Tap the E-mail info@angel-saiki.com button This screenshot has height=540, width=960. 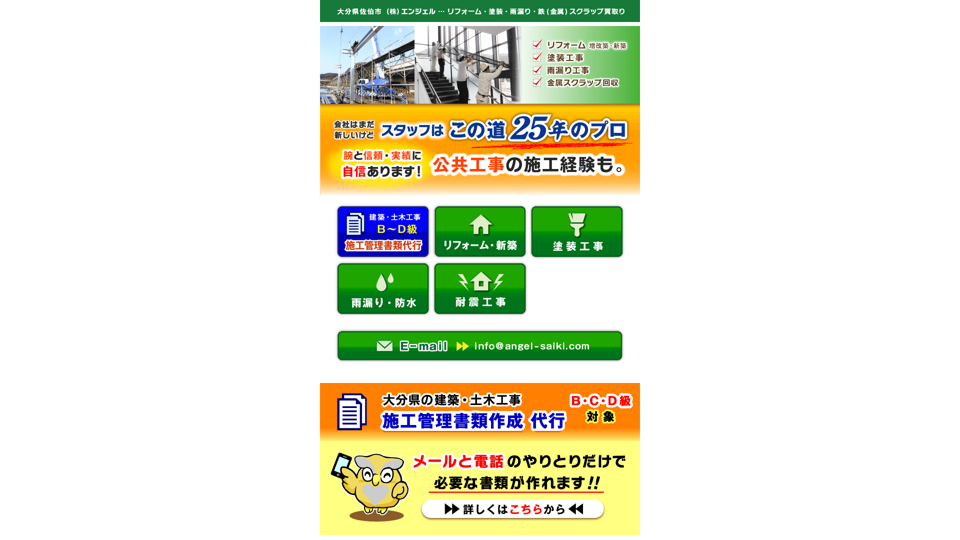pyautogui.click(x=480, y=346)
